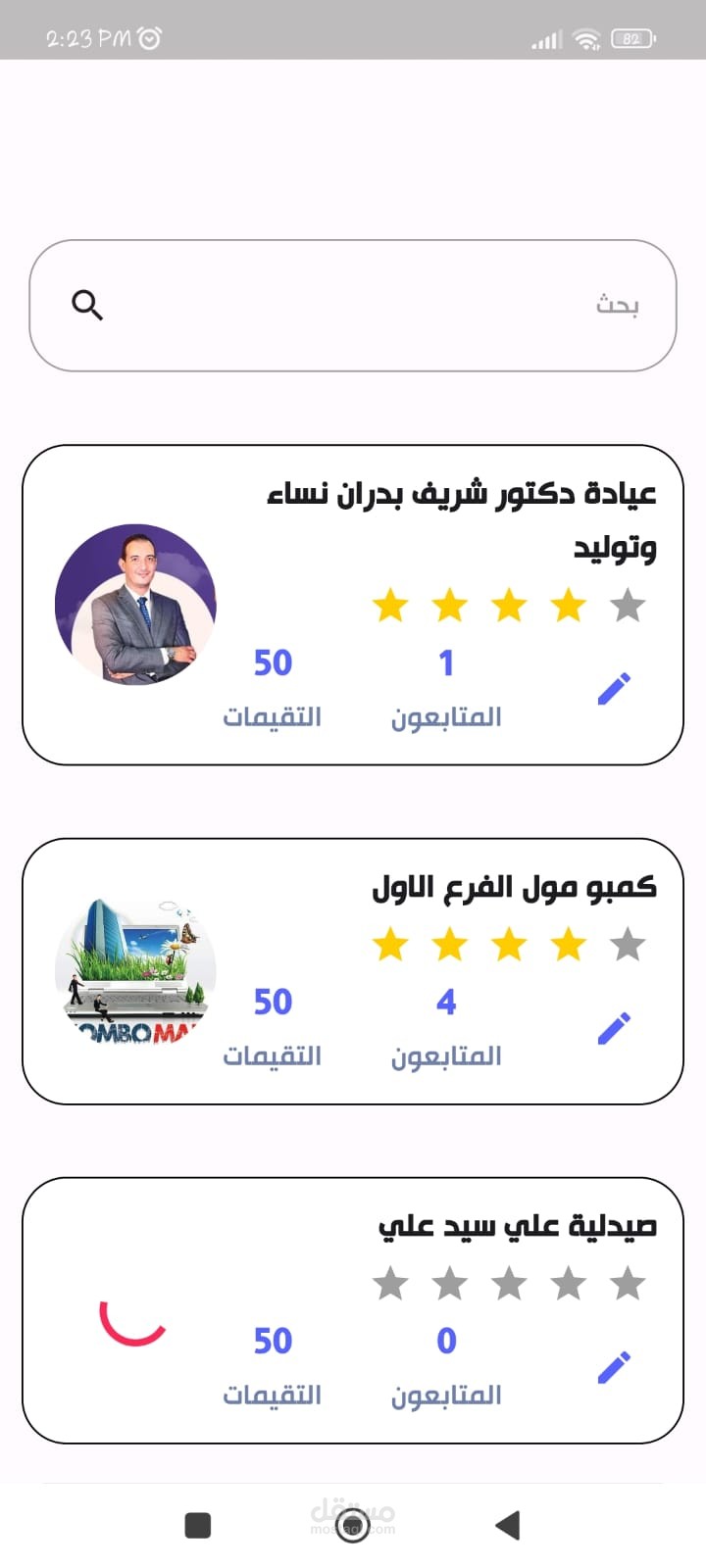706x1568 pixels.
Task: Edit صيدلية علي سيد علي with pencil icon
Action: [x=614, y=1367]
